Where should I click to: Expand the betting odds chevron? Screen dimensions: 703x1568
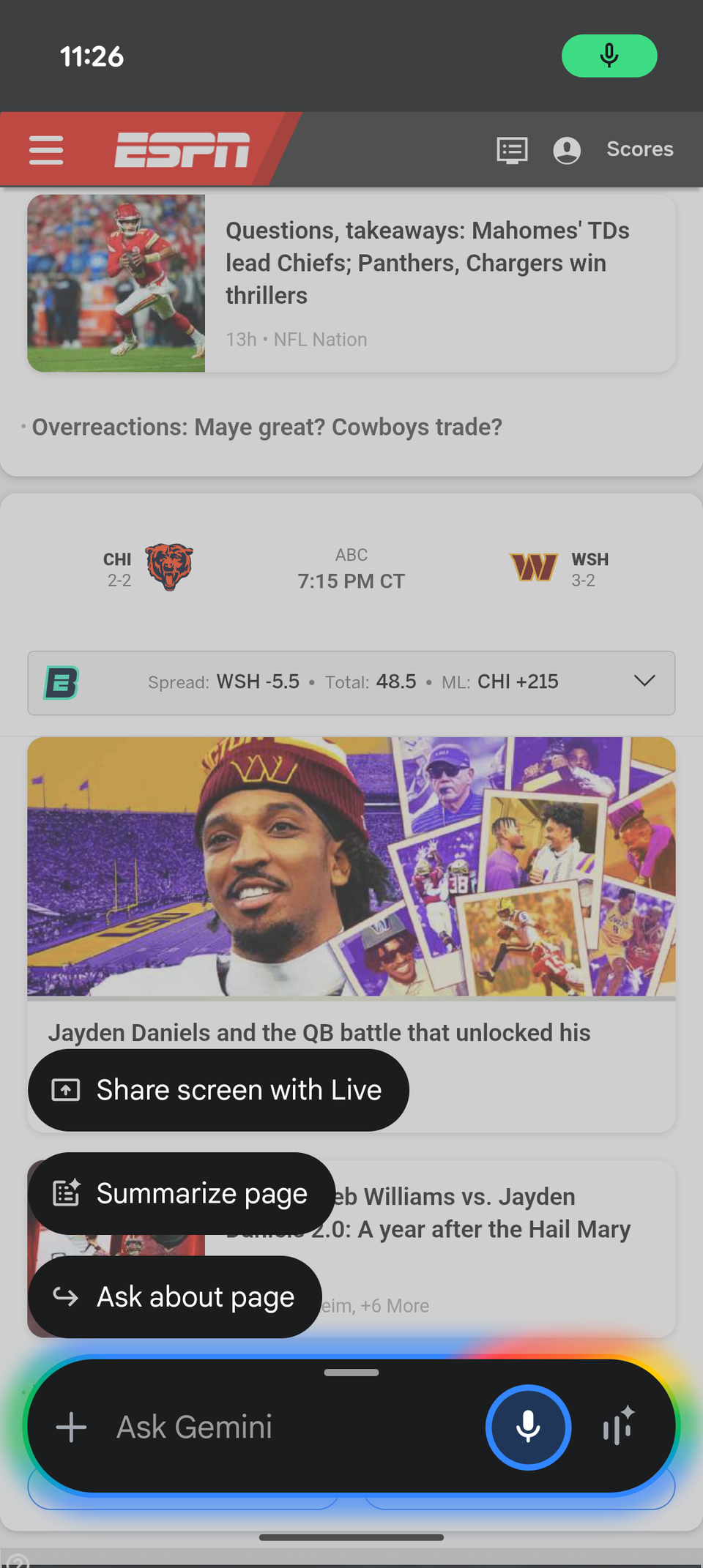(x=644, y=682)
